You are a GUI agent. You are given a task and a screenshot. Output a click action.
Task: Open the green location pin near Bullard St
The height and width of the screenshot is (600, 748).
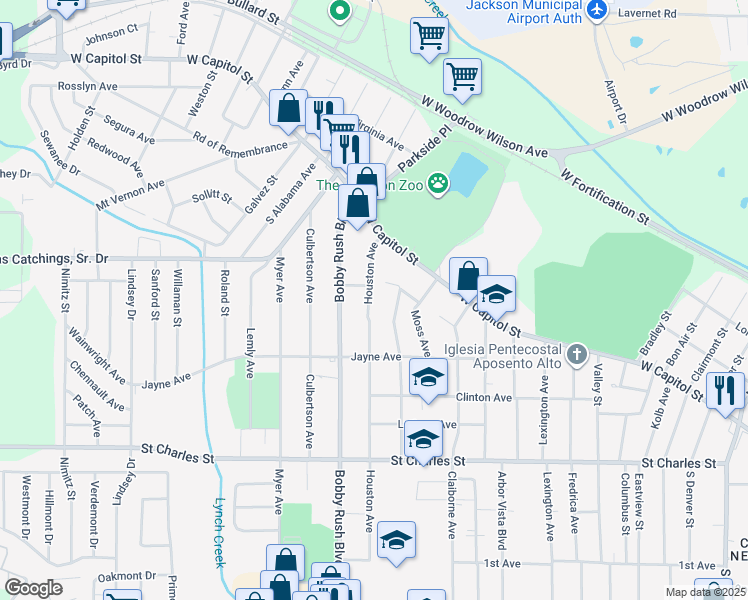pos(339,12)
